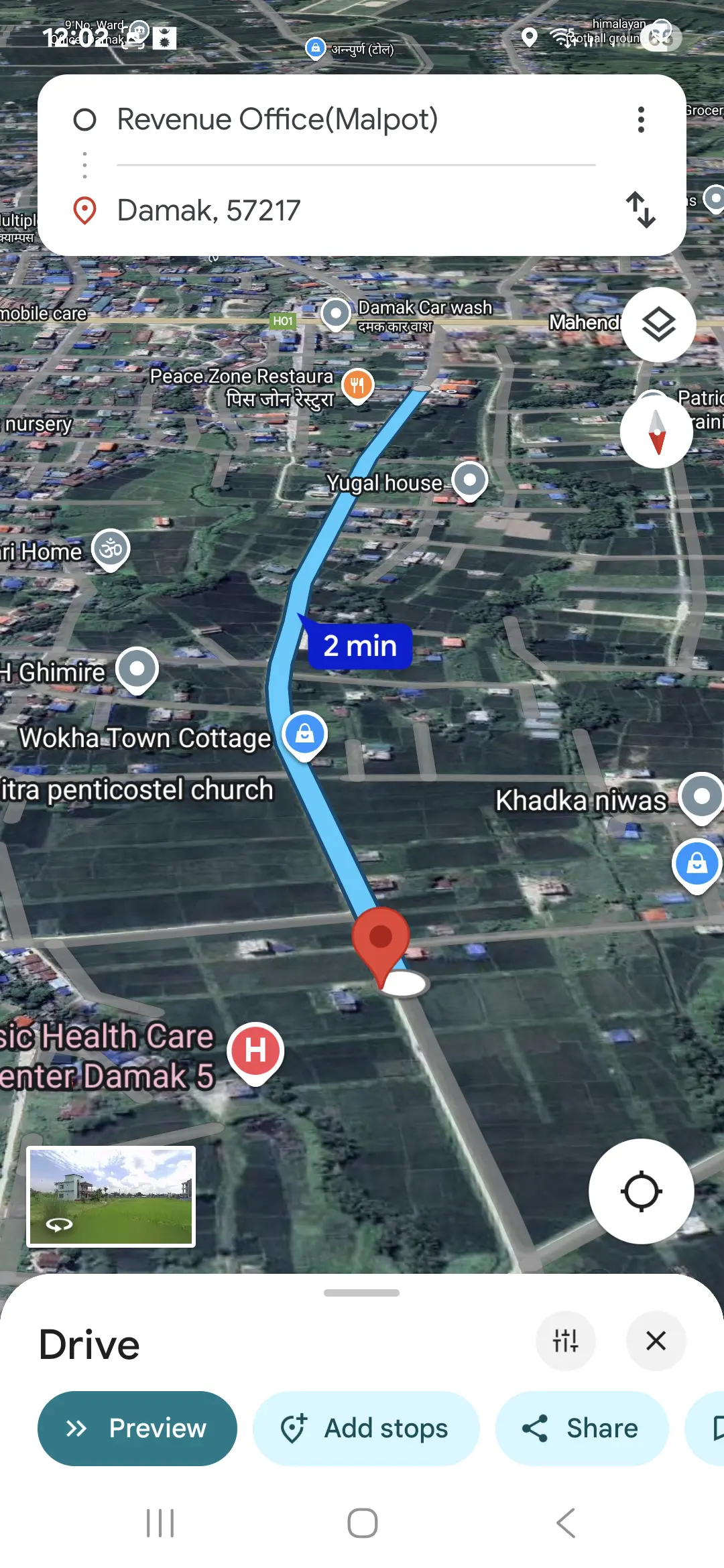This screenshot has width=724, height=1568.
Task: Tap the compass to reorient map
Action: click(x=656, y=431)
